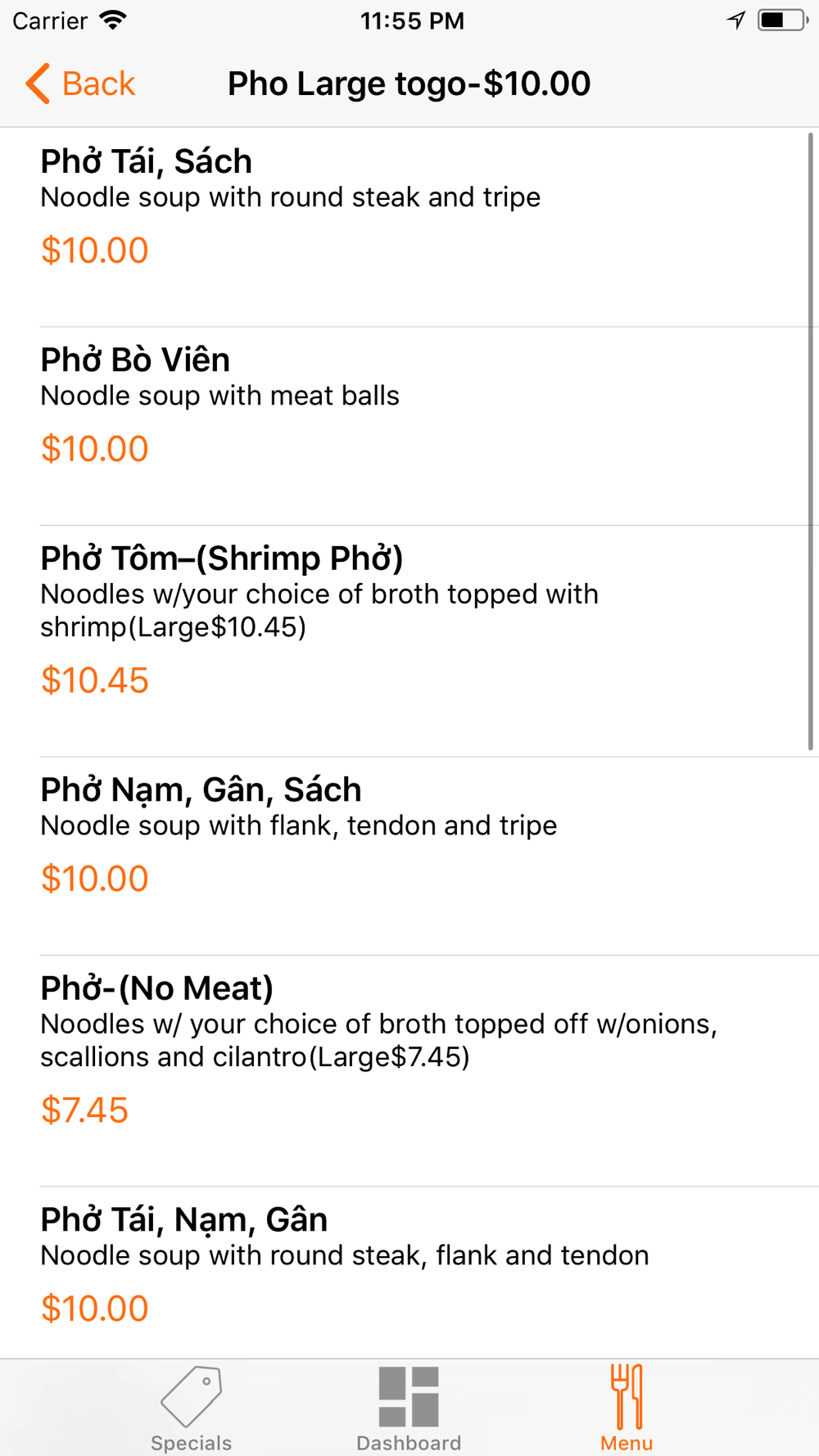
Task: Tap the Menu tab
Action: [x=627, y=1409]
